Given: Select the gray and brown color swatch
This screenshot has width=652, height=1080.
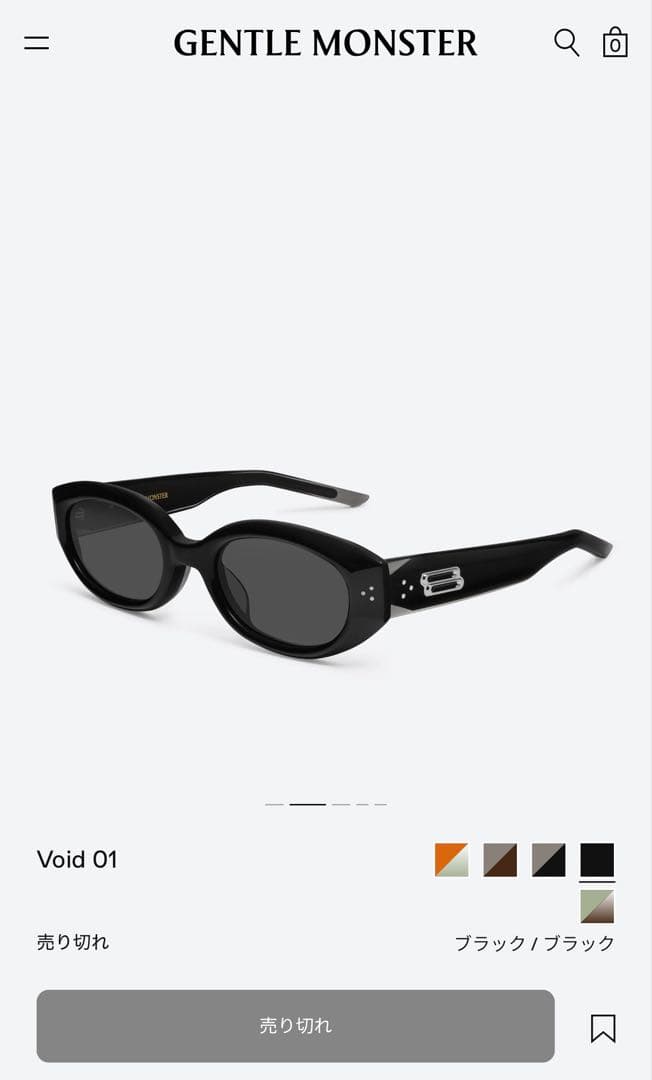Looking at the screenshot, I should point(500,860).
